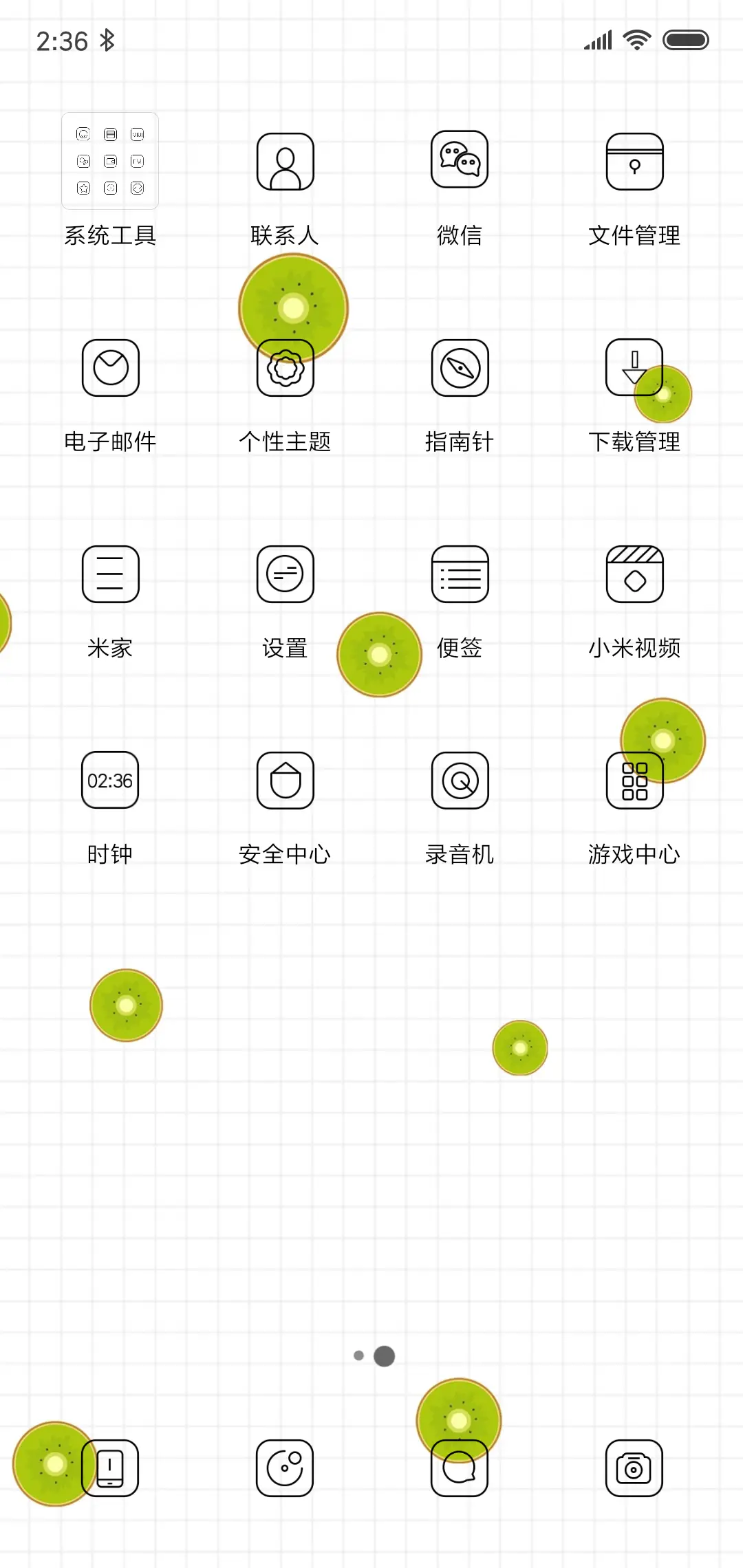Viewport: 743px width, 1568px height.
Task: Launch the Camera from the dock
Action: tap(634, 1468)
